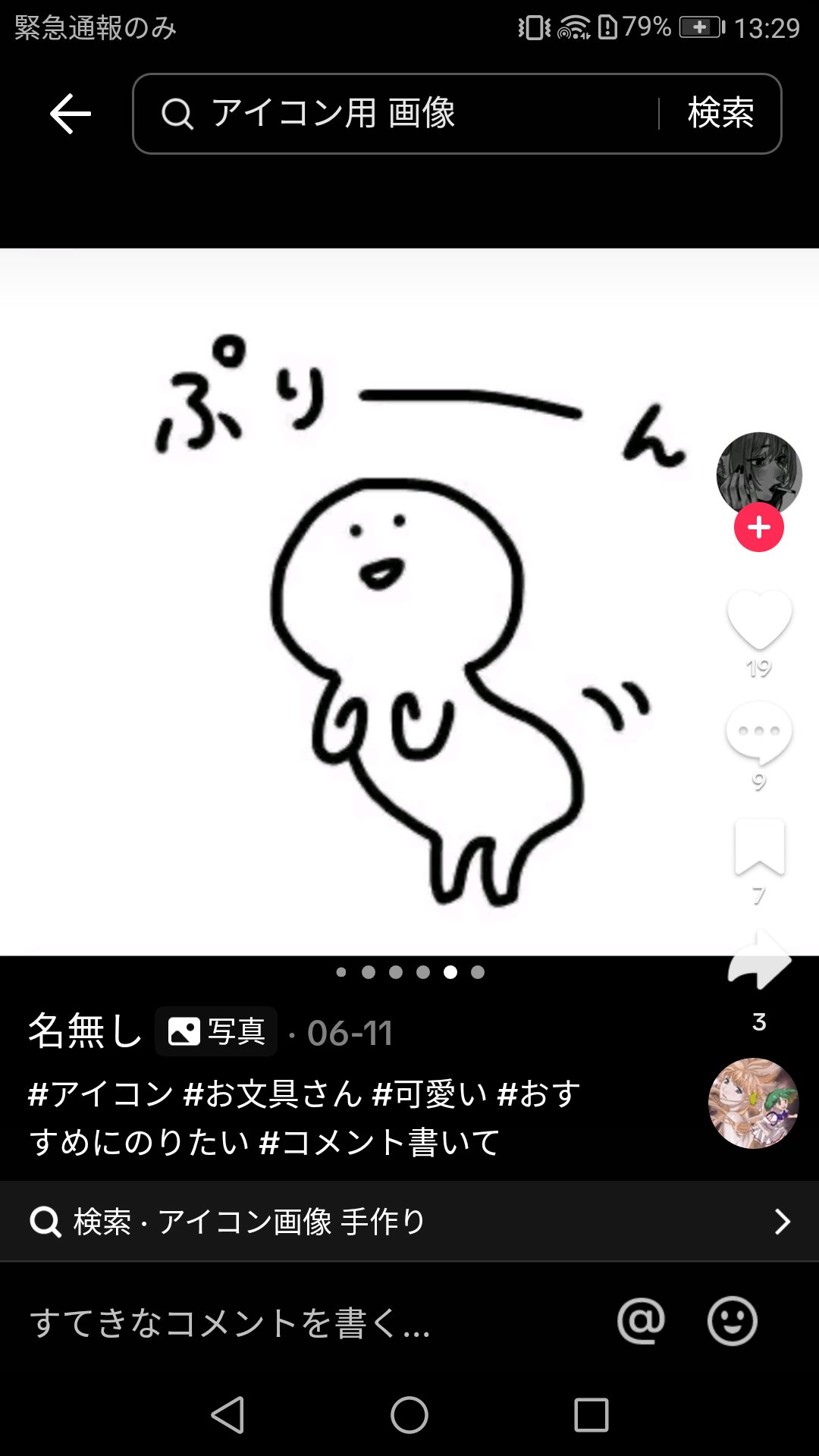Share this post with the arrow

coord(759,962)
